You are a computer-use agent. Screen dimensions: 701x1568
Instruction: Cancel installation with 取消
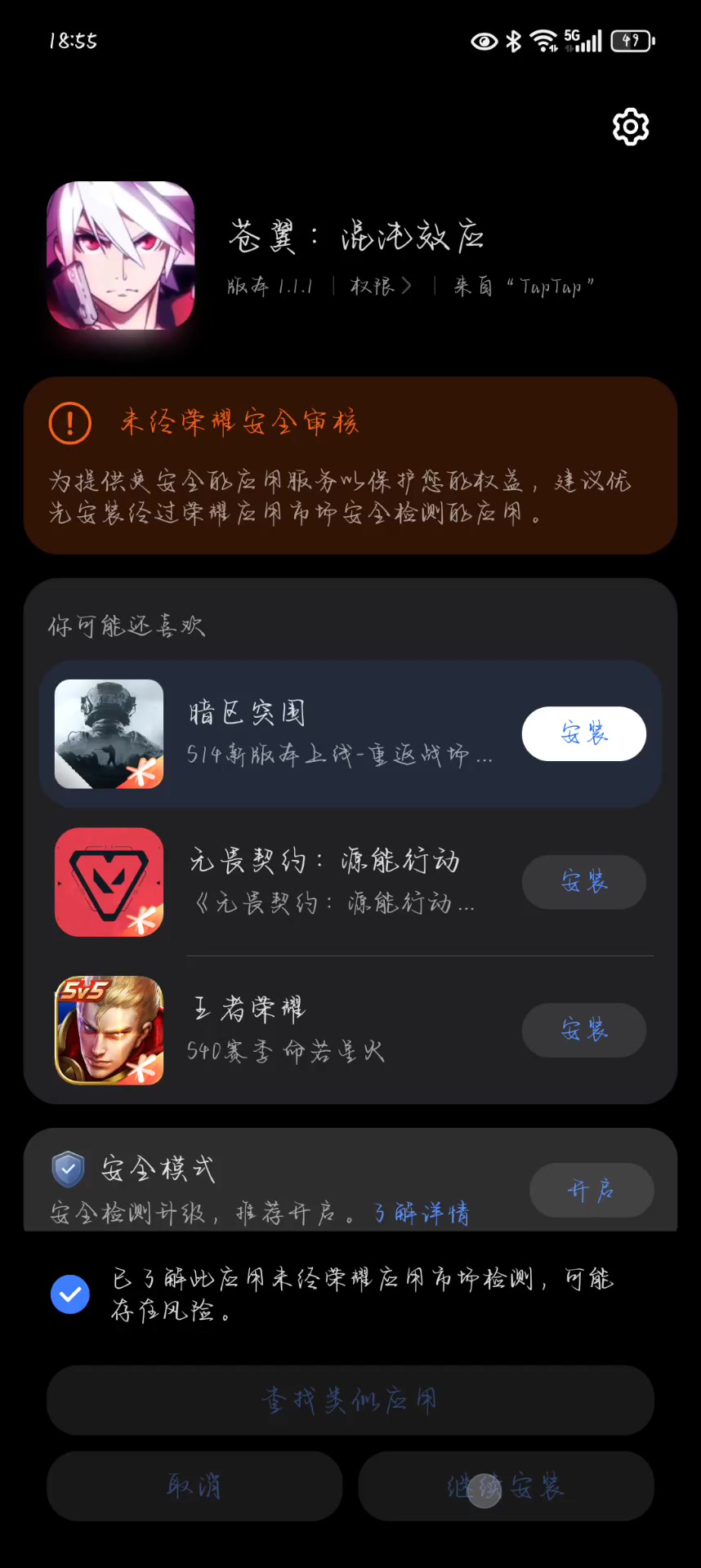tap(194, 1486)
